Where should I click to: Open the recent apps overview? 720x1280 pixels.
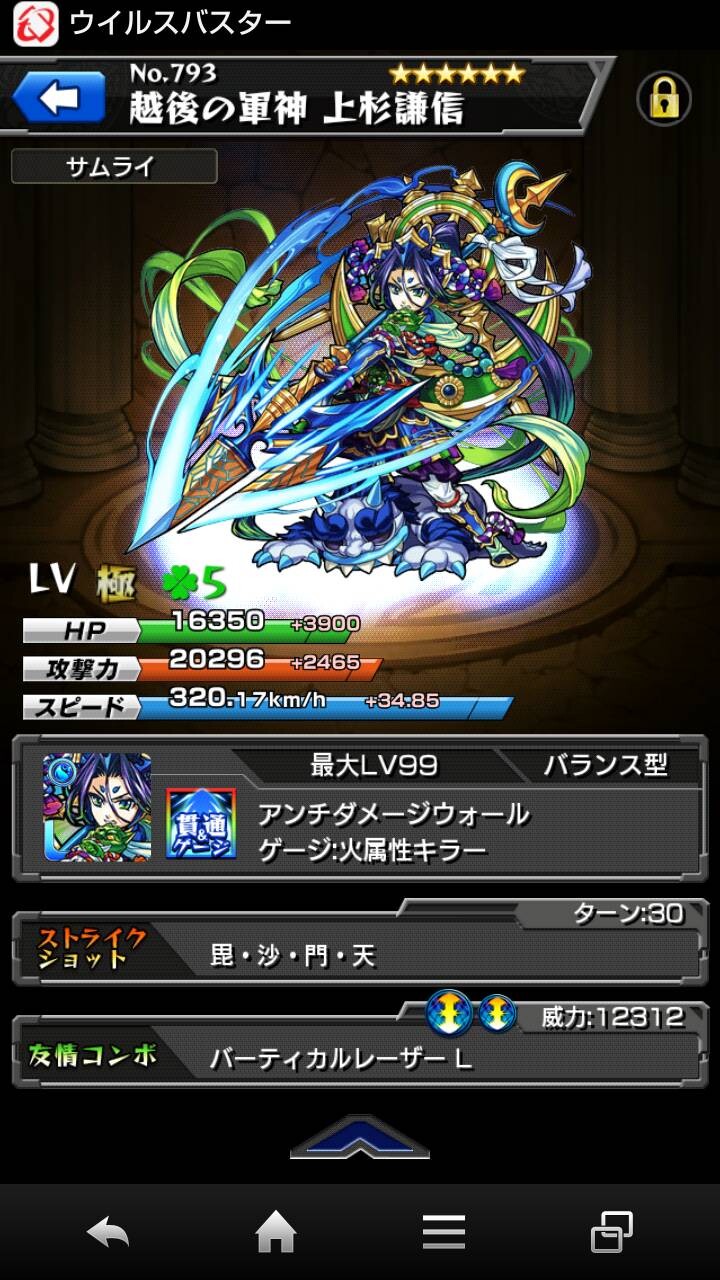611,1232
